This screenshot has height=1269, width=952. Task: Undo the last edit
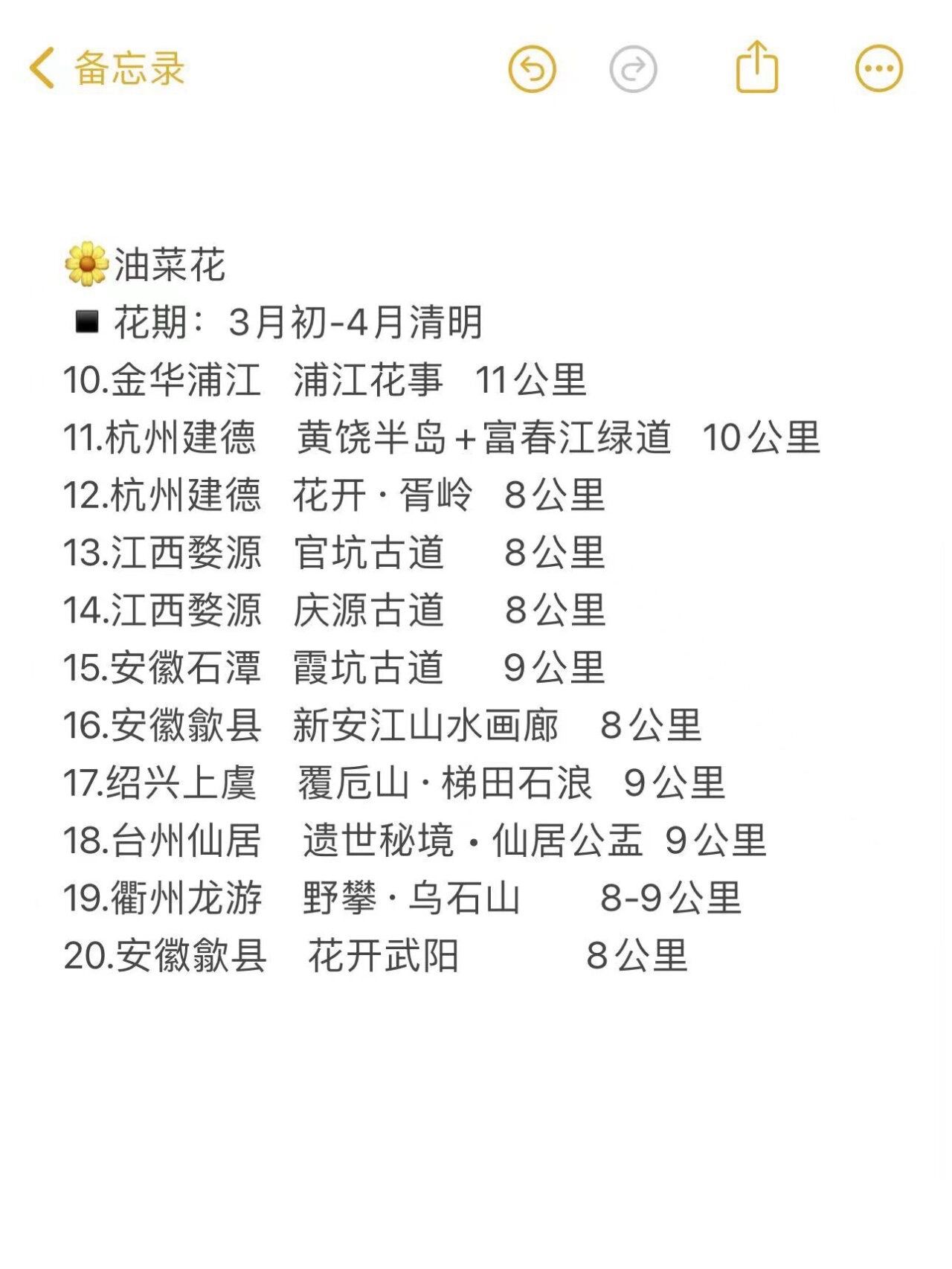pos(532,69)
